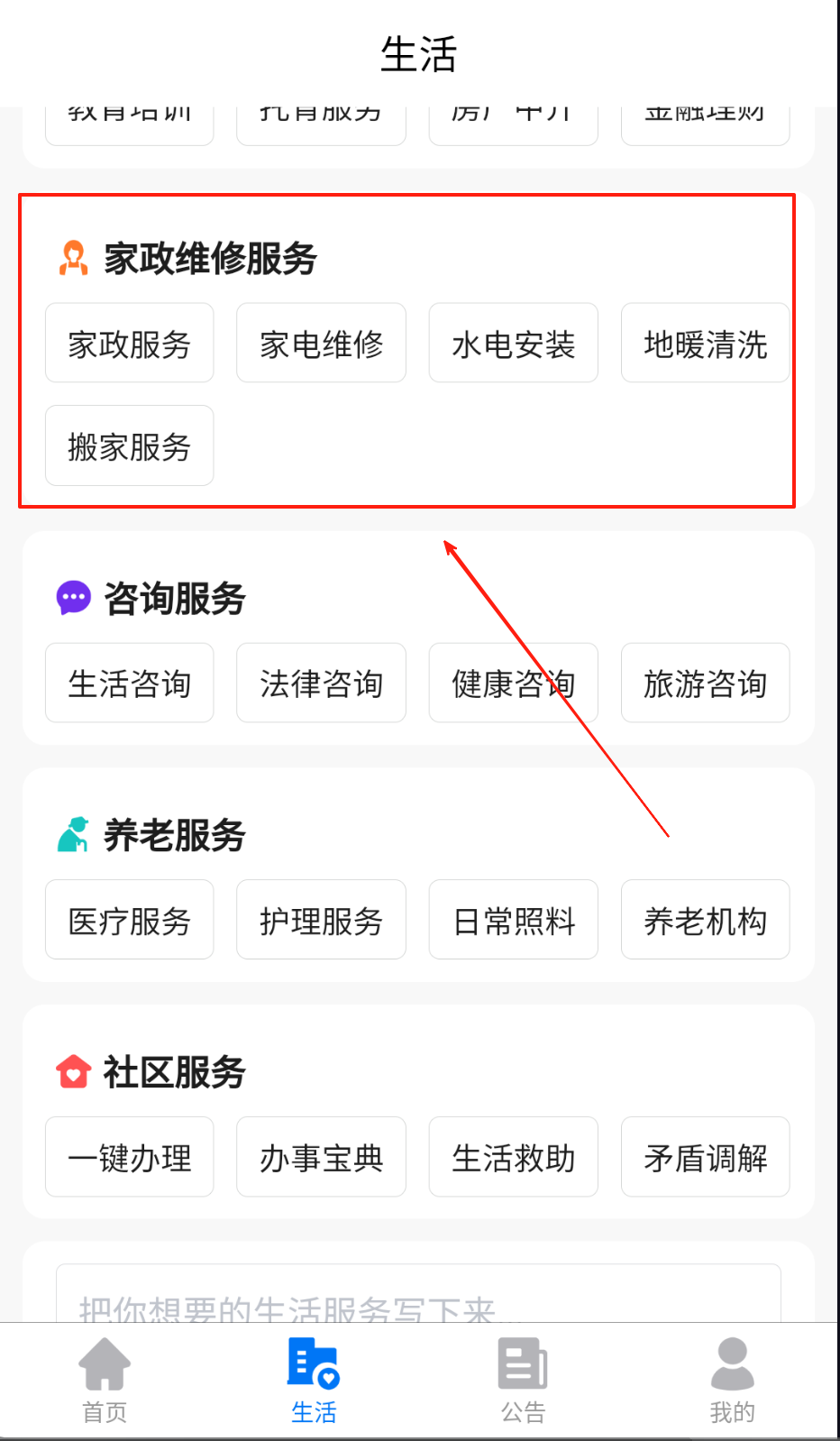Open 养老机构 option
Image resolution: width=840 pixels, height=1441 pixels.
pos(705,921)
